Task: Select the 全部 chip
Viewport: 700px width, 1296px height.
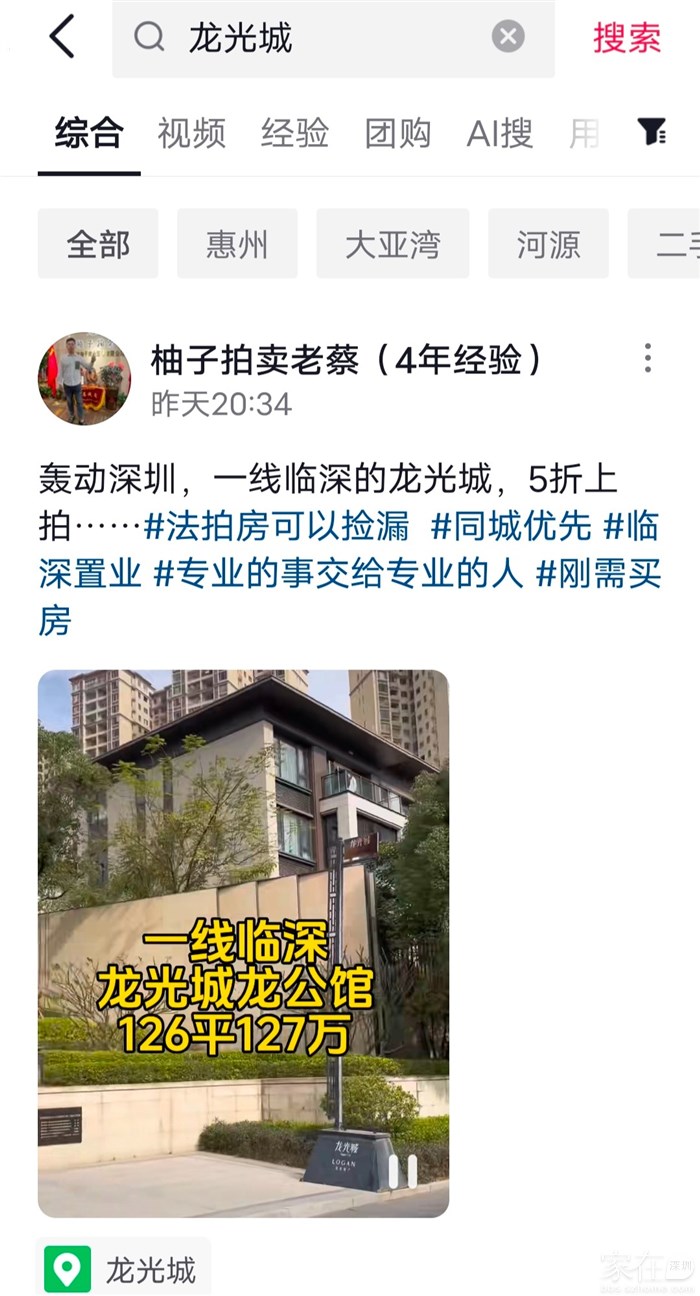Action: pyautogui.click(x=98, y=243)
